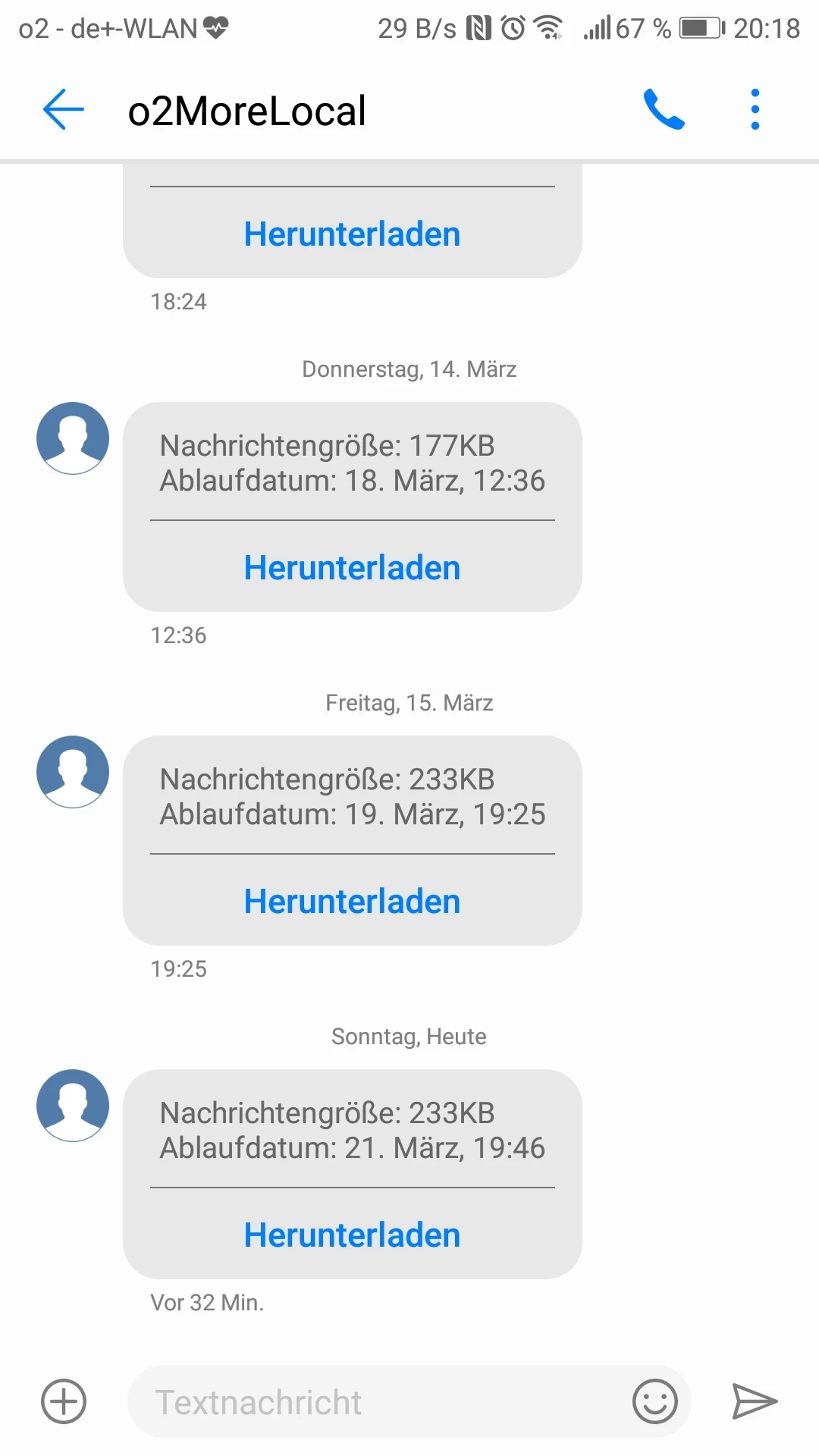
Task: Open the three-dot overflow menu
Action: point(755,110)
